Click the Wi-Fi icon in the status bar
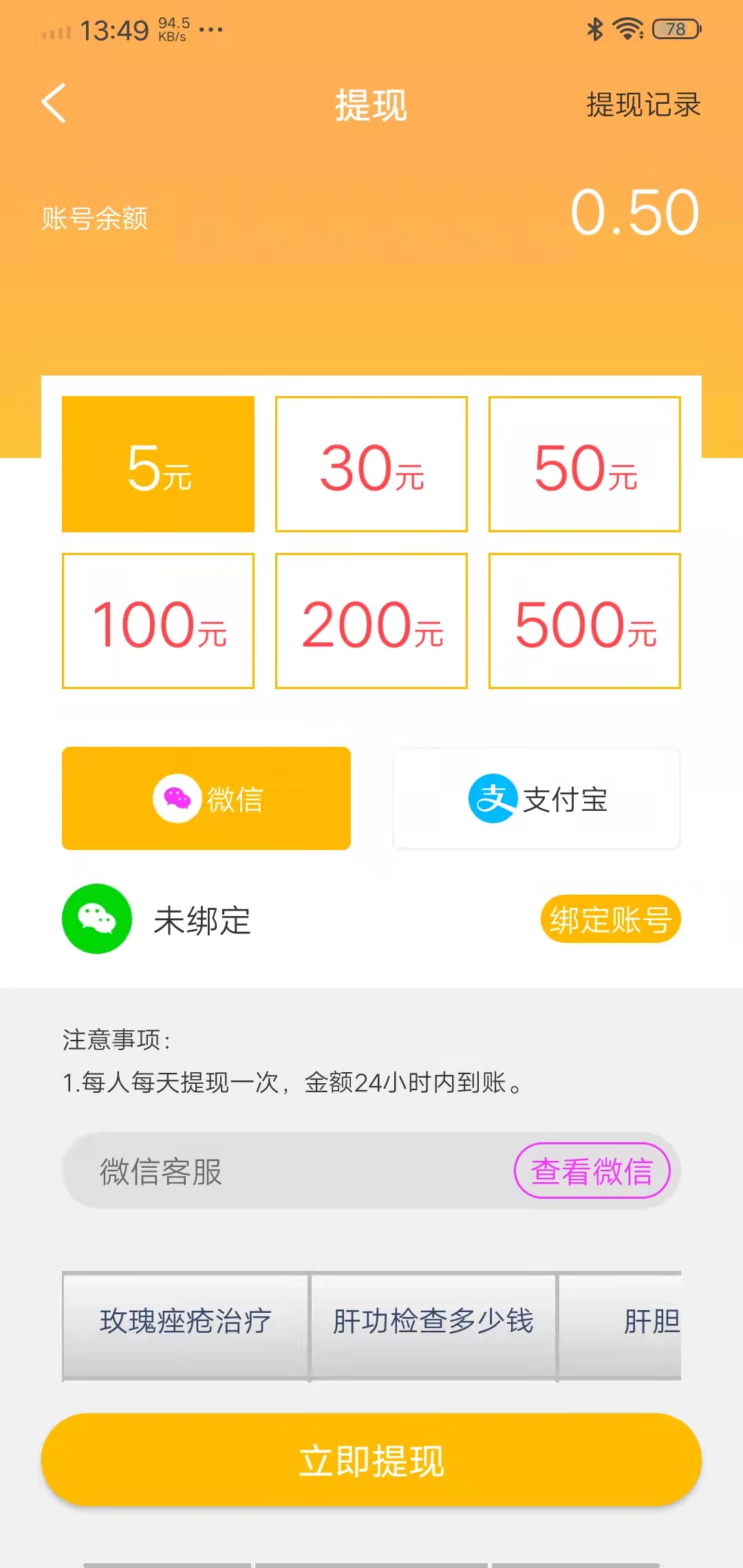This screenshot has height=1568, width=743. pos(627,29)
